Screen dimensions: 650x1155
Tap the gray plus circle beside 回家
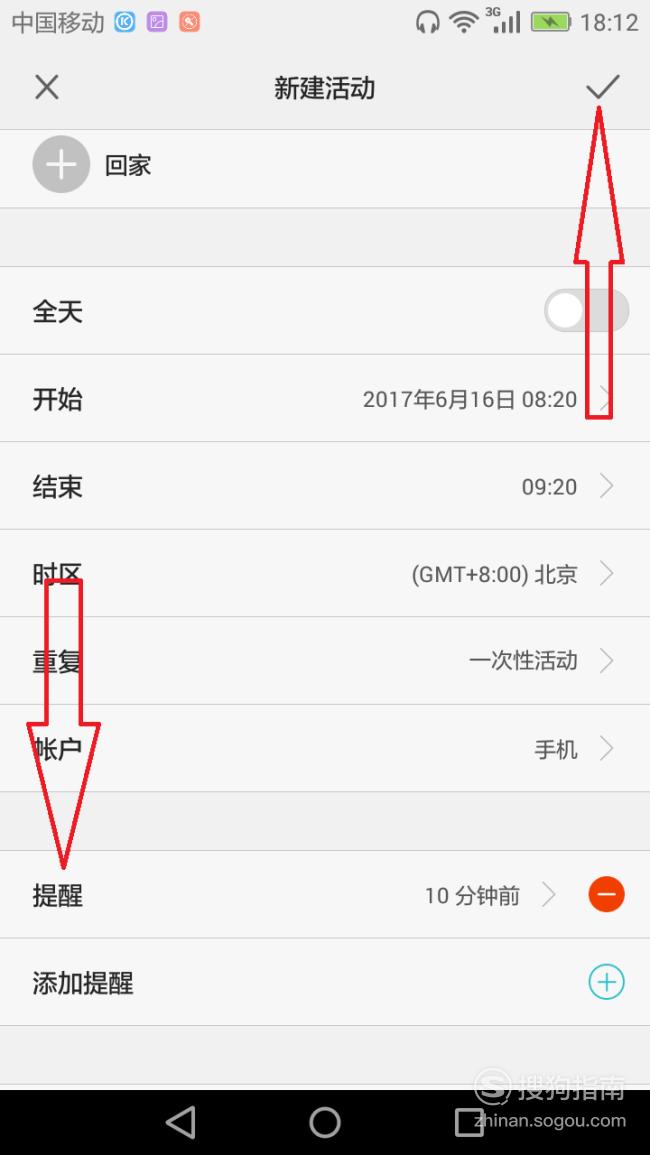point(61,164)
